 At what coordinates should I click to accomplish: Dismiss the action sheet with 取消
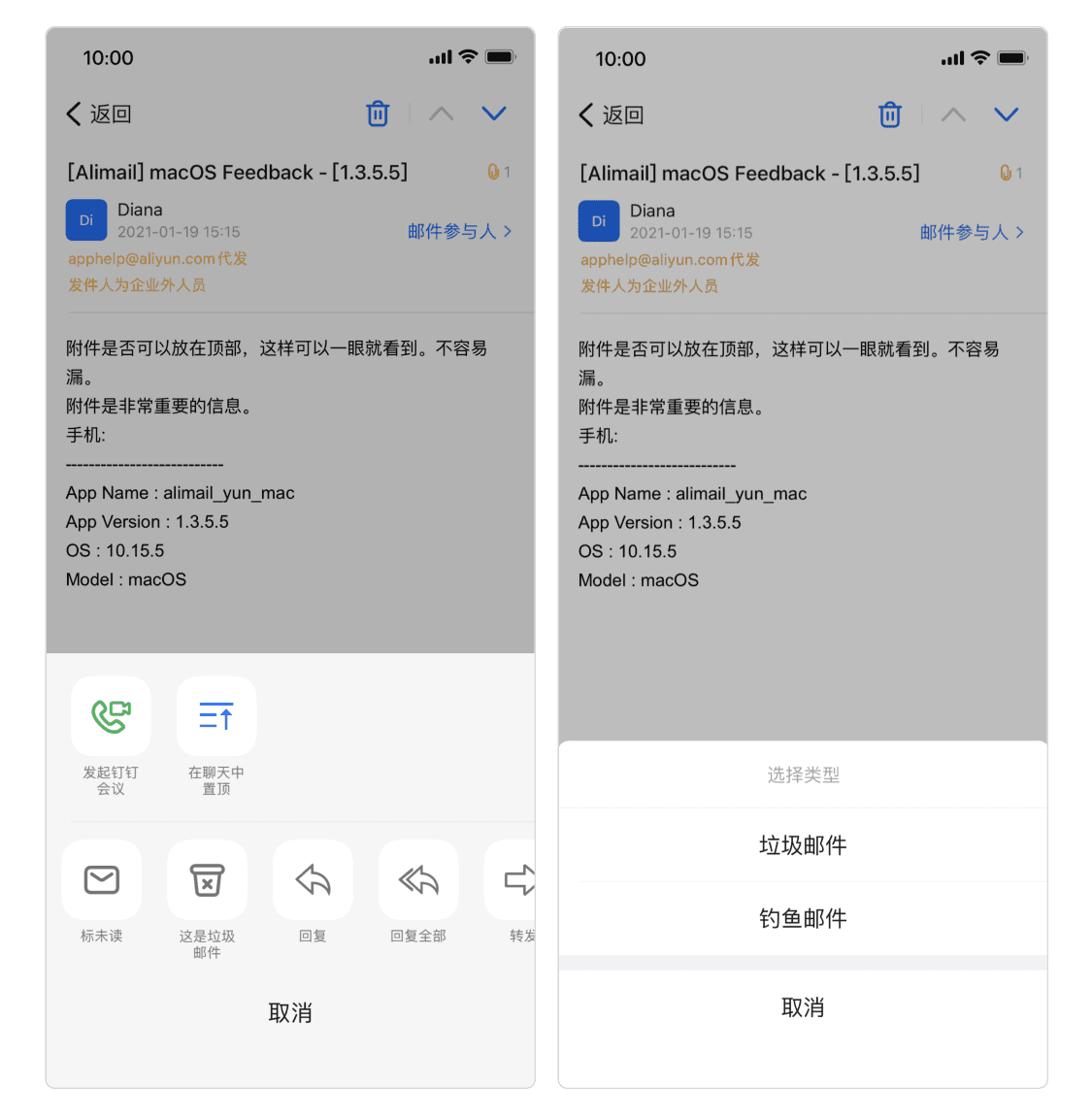point(289,1013)
